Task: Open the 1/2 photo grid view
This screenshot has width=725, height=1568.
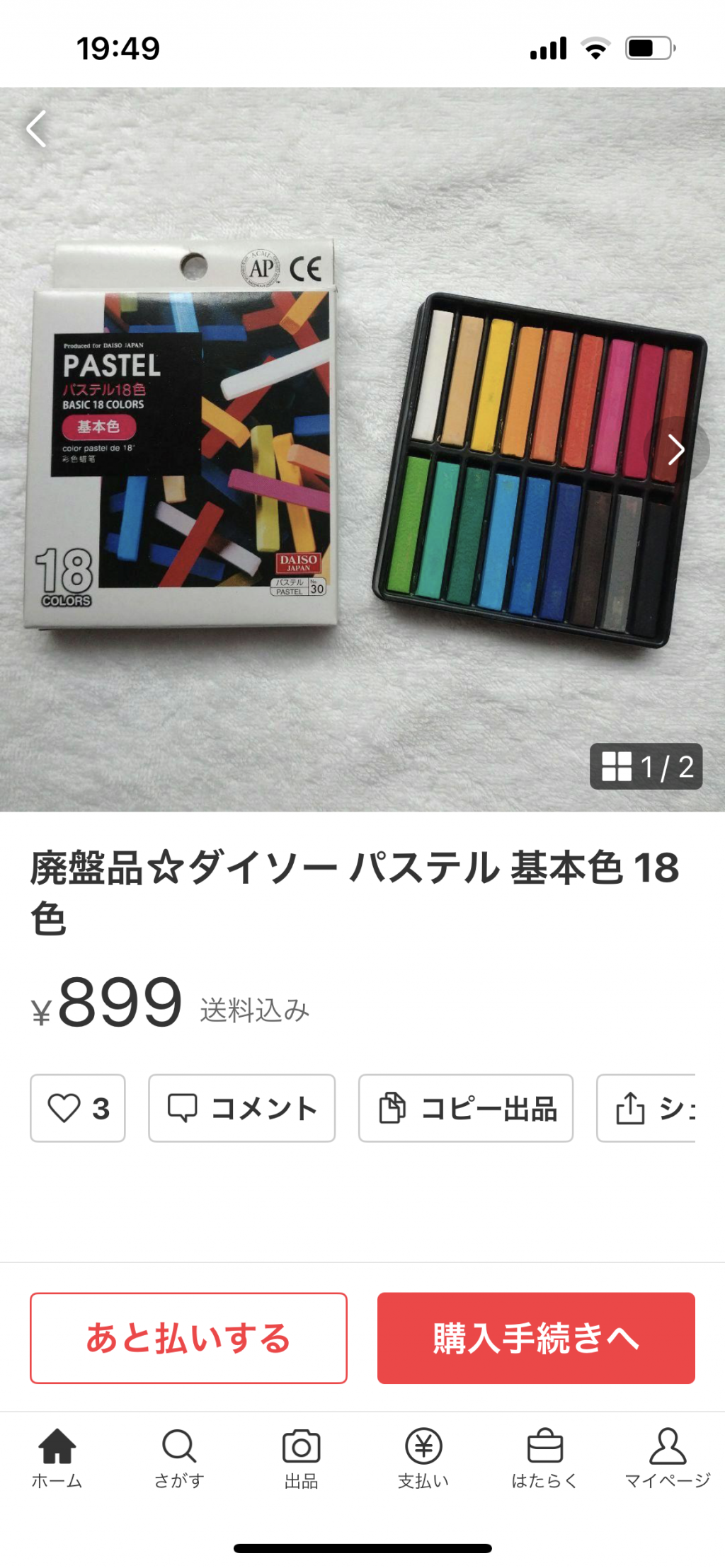Action: [x=646, y=766]
